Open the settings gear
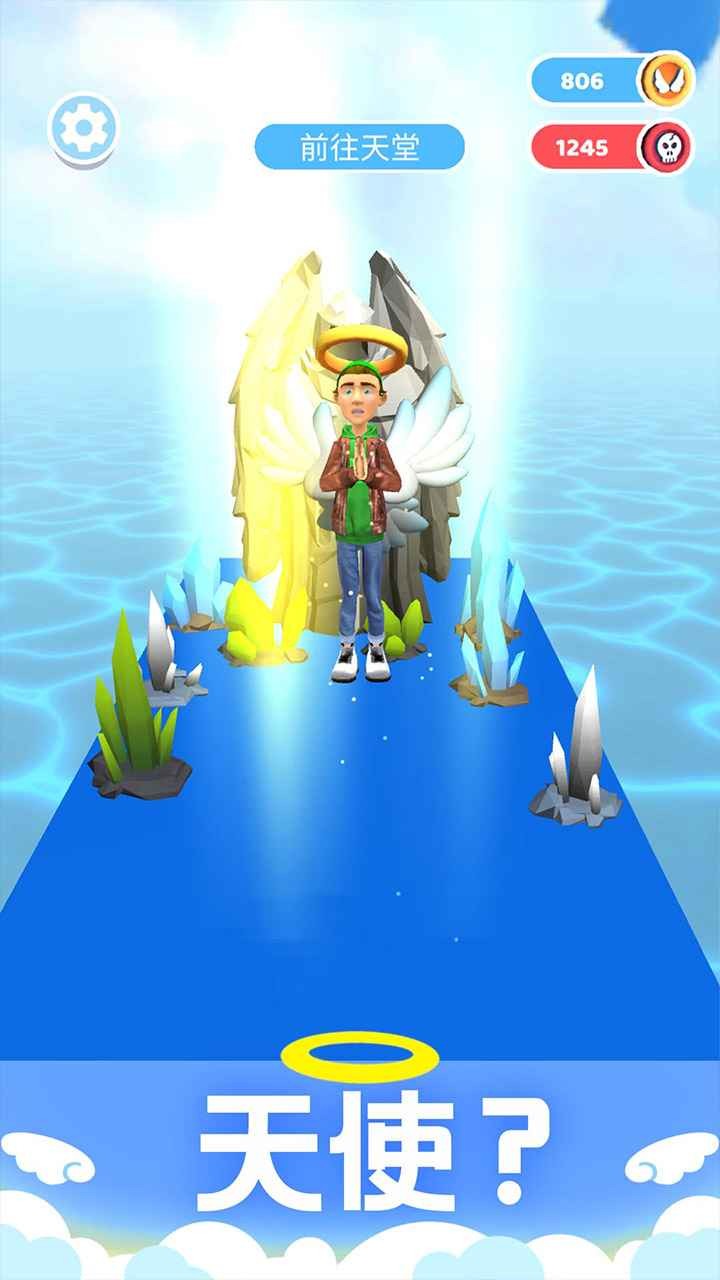The width and height of the screenshot is (720, 1280). tap(83, 127)
